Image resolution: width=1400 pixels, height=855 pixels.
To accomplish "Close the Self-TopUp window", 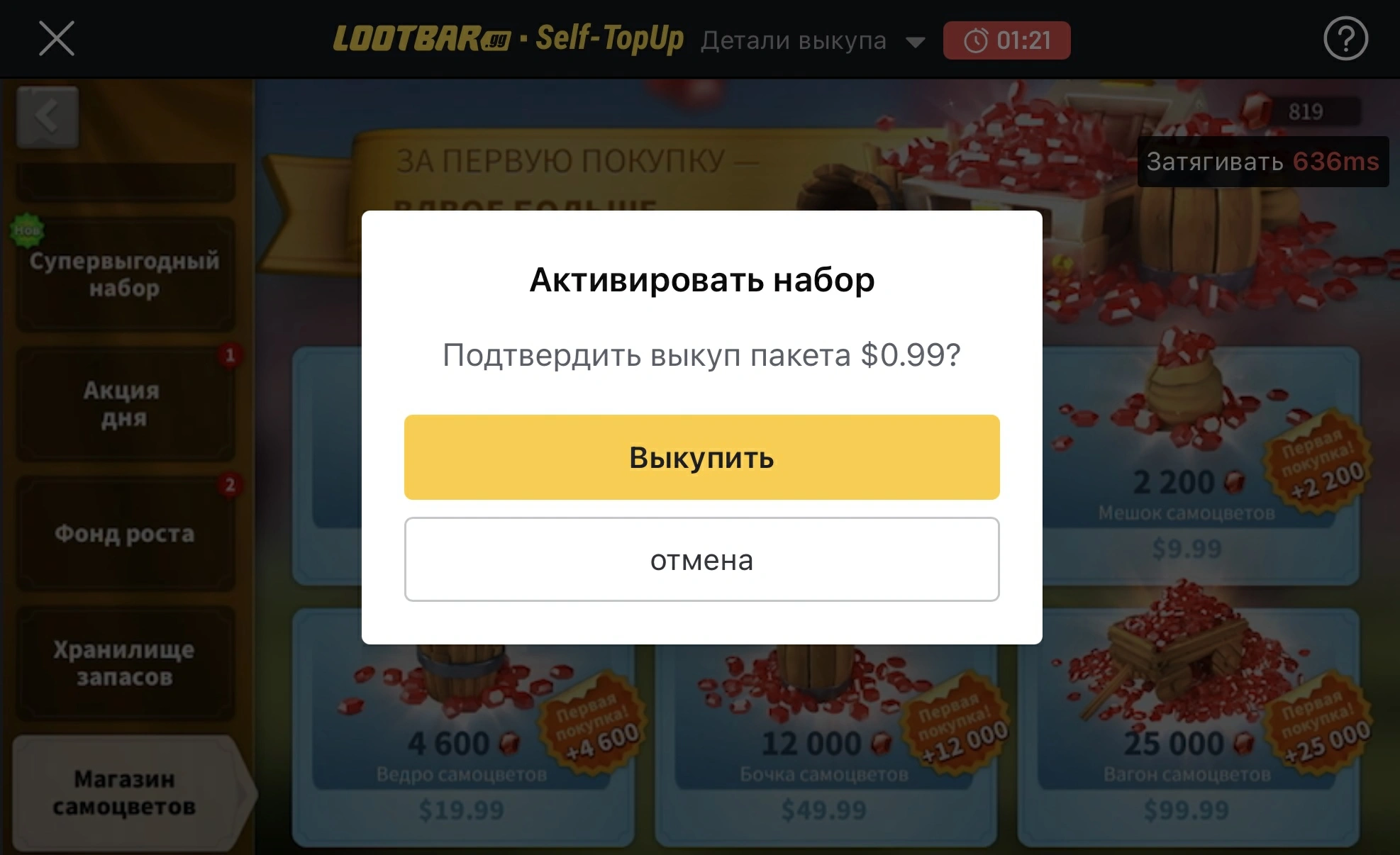I will (x=57, y=38).
